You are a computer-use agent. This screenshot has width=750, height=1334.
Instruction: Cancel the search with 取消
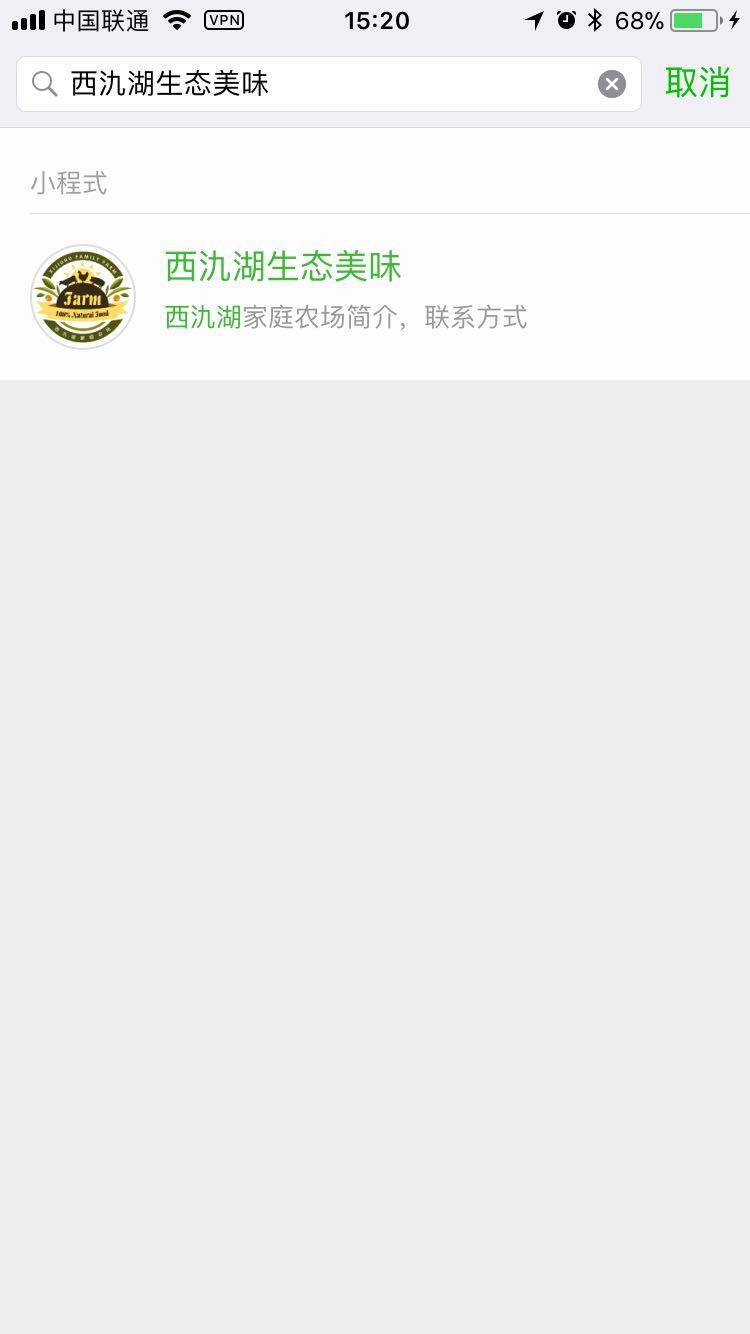697,83
